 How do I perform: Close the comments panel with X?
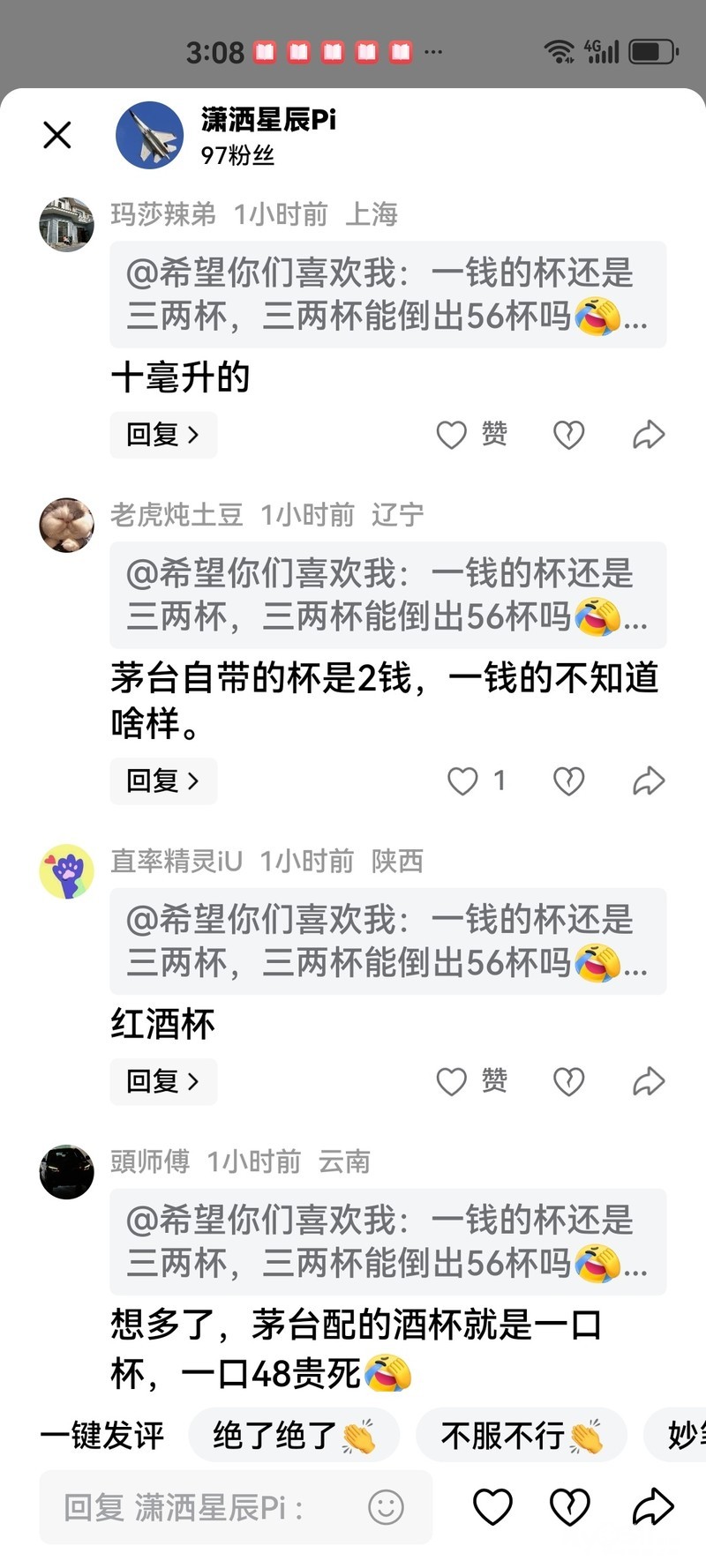point(57,135)
